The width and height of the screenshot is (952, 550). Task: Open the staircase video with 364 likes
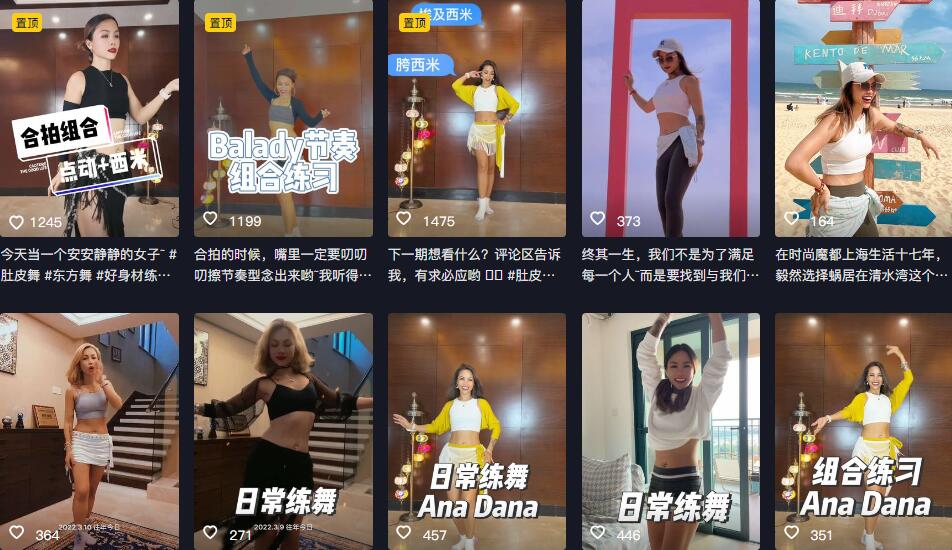point(89,430)
